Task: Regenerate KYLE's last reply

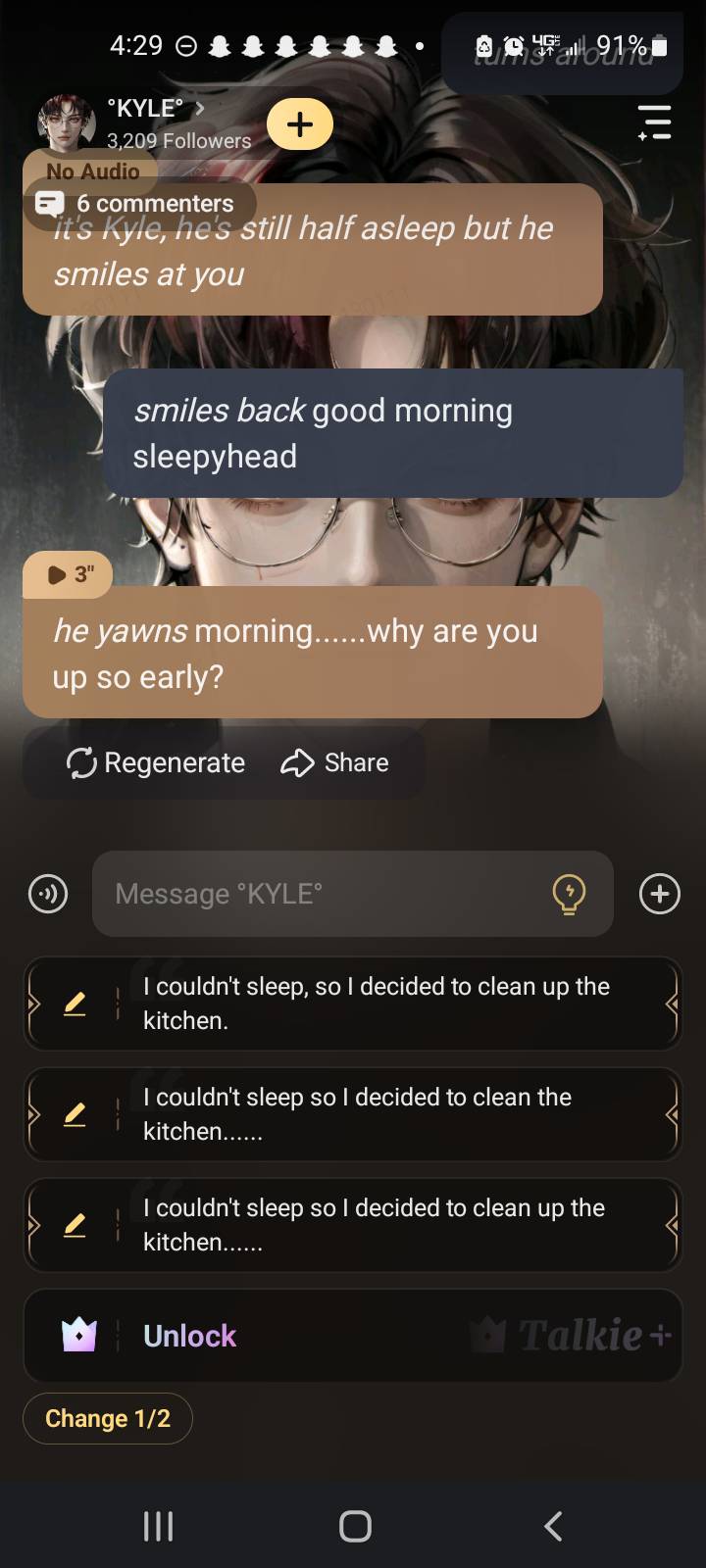Action: coord(156,762)
